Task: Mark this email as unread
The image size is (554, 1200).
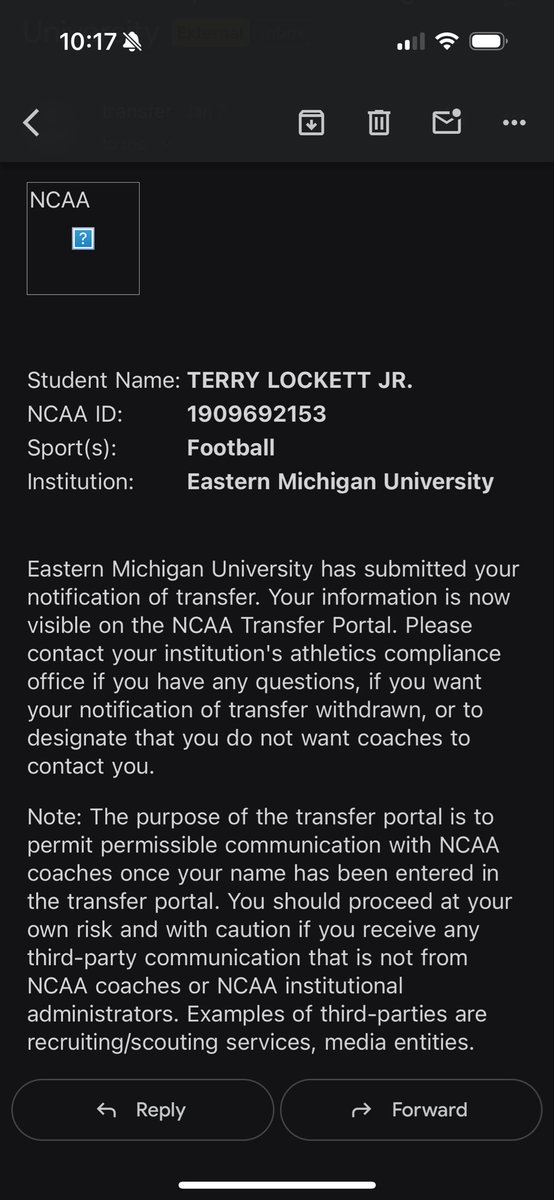Action: pos(446,122)
